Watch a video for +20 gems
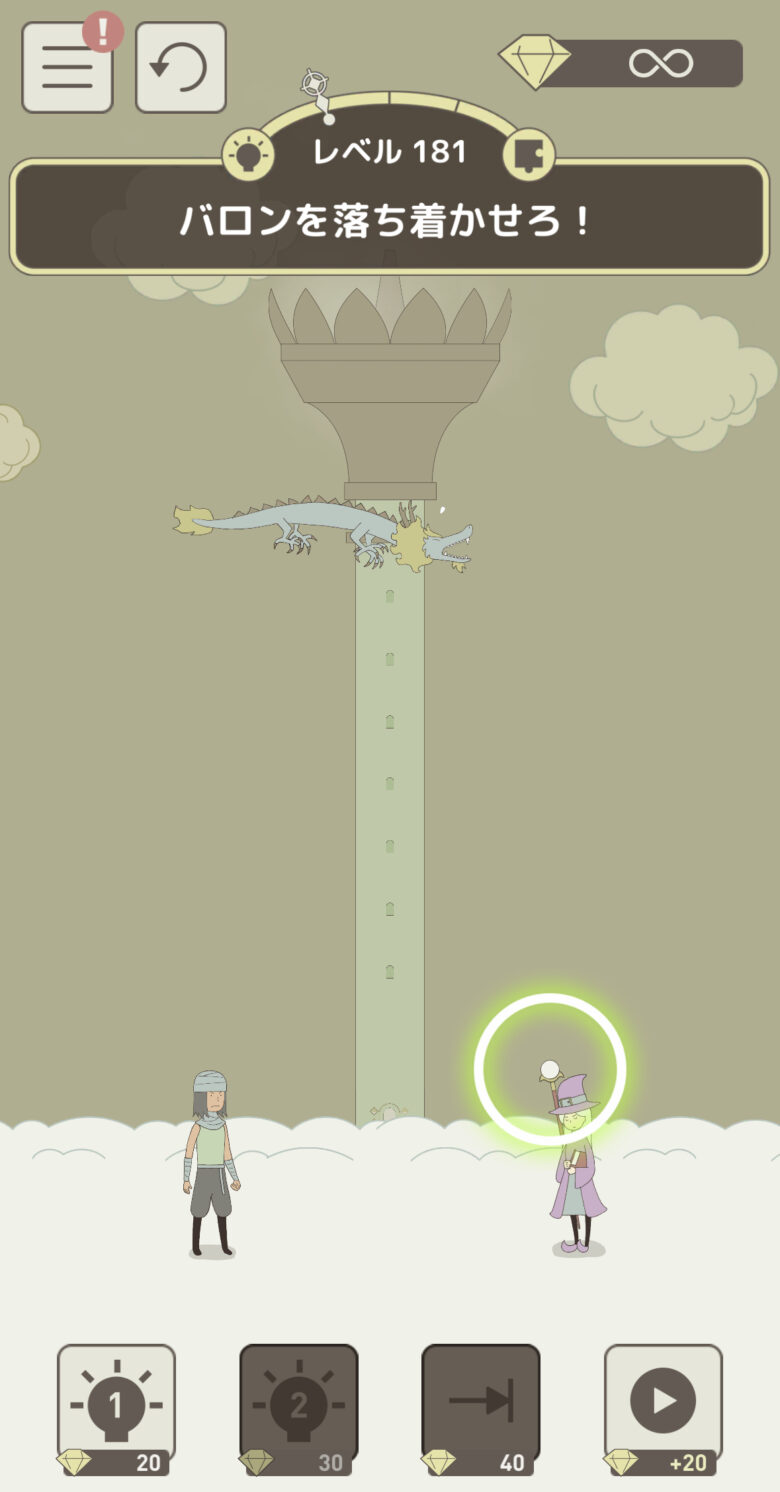This screenshot has height=1492, width=780. [662, 1405]
